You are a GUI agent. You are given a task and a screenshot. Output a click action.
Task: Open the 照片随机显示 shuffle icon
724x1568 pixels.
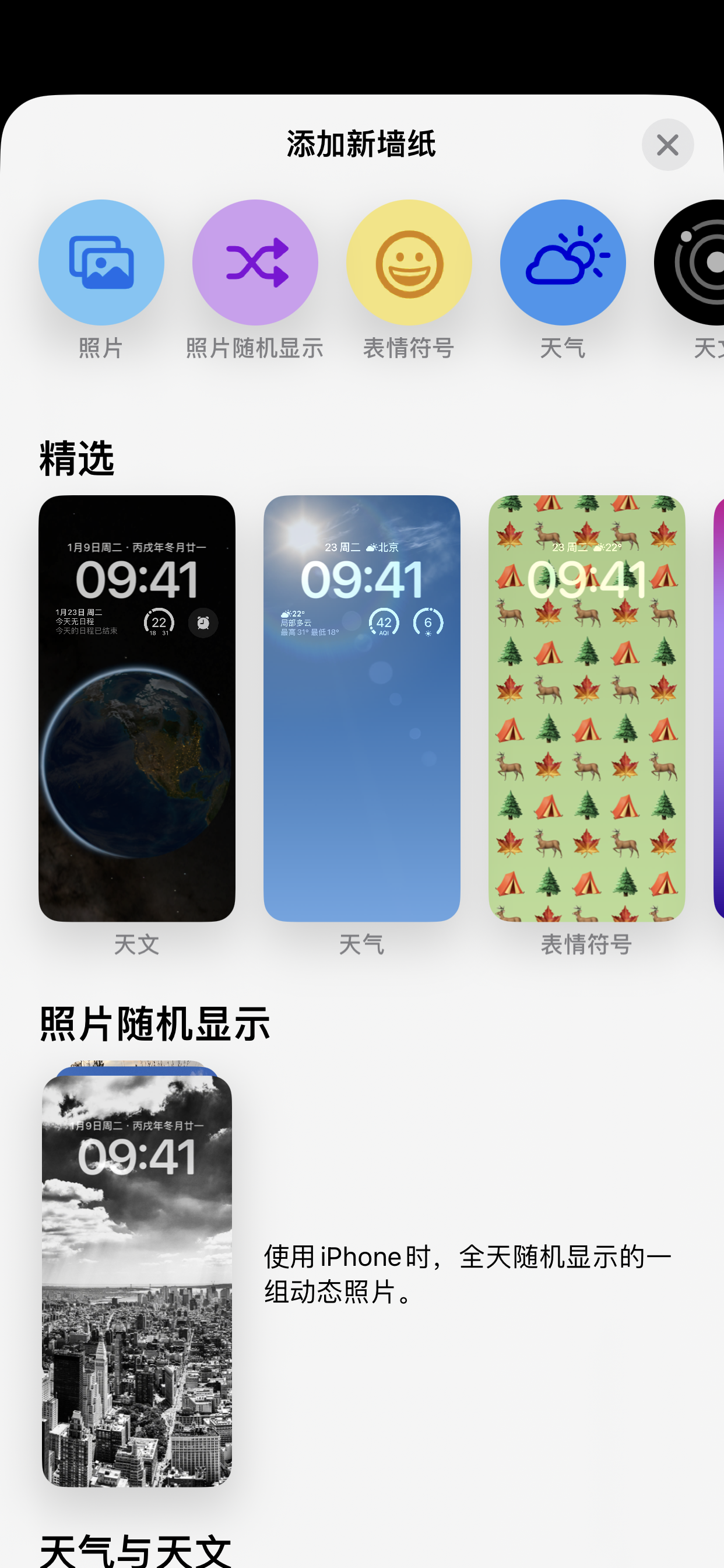click(255, 262)
